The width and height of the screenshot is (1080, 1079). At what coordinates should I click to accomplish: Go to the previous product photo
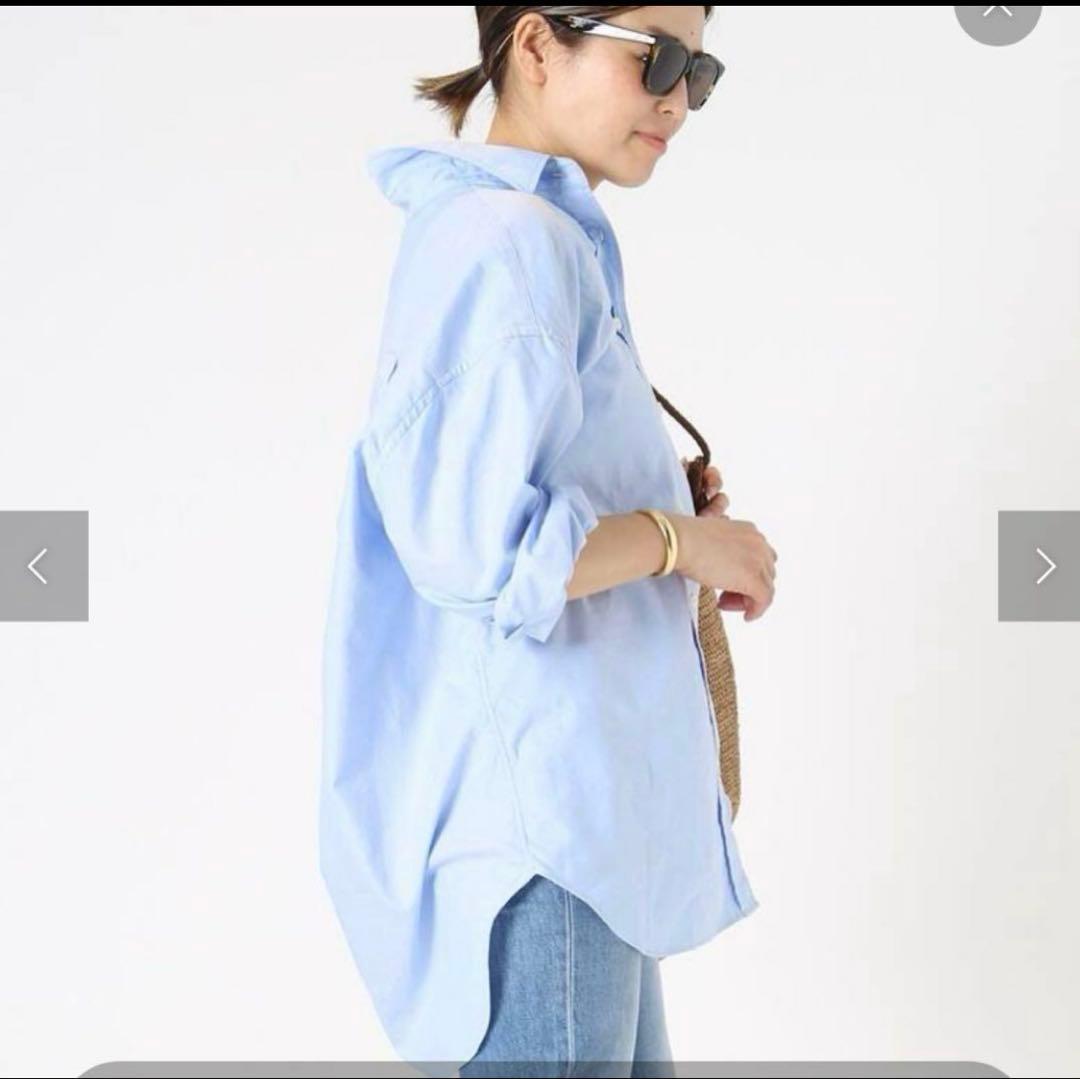tap(43, 566)
